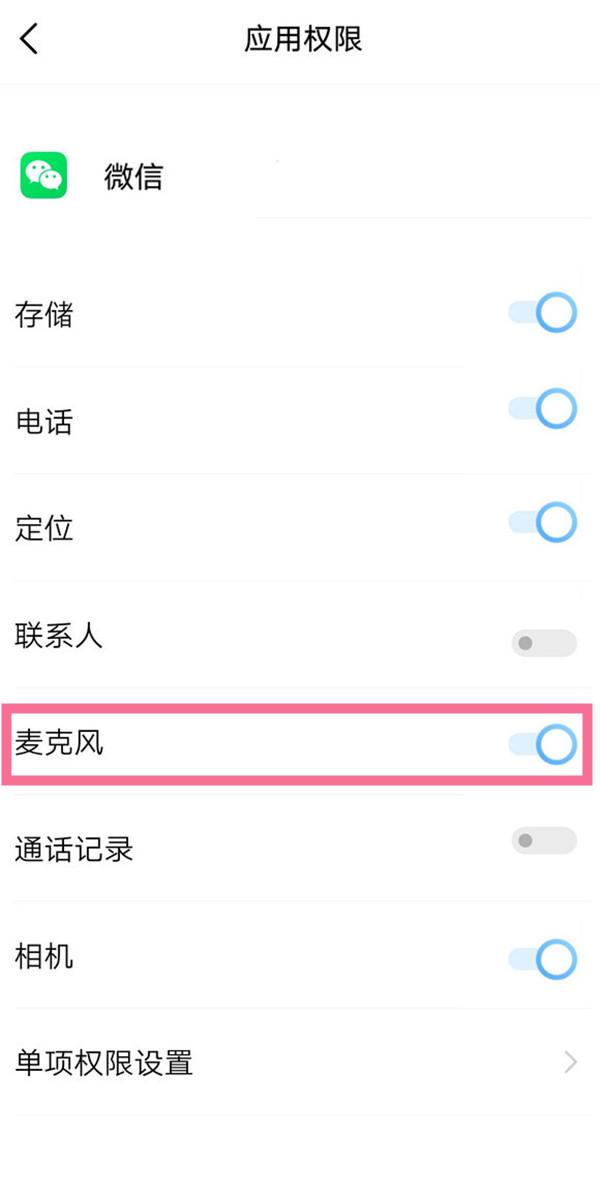
Task: Enable the 联系人 permission toggle
Action: click(x=543, y=643)
